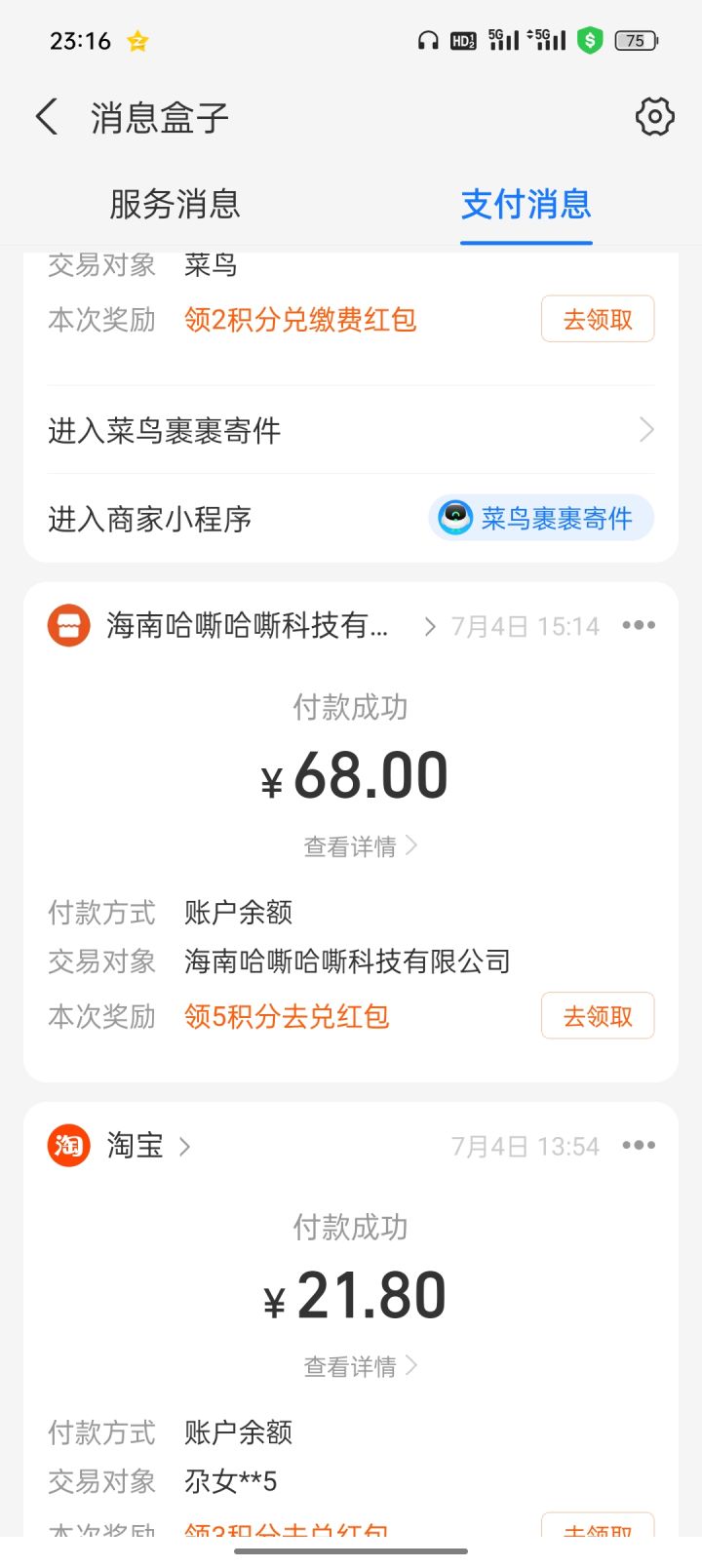Image resolution: width=702 pixels, height=1568 pixels.
Task: Open the 进入菜鸟裹裹寄件 row
Action: tap(351, 430)
